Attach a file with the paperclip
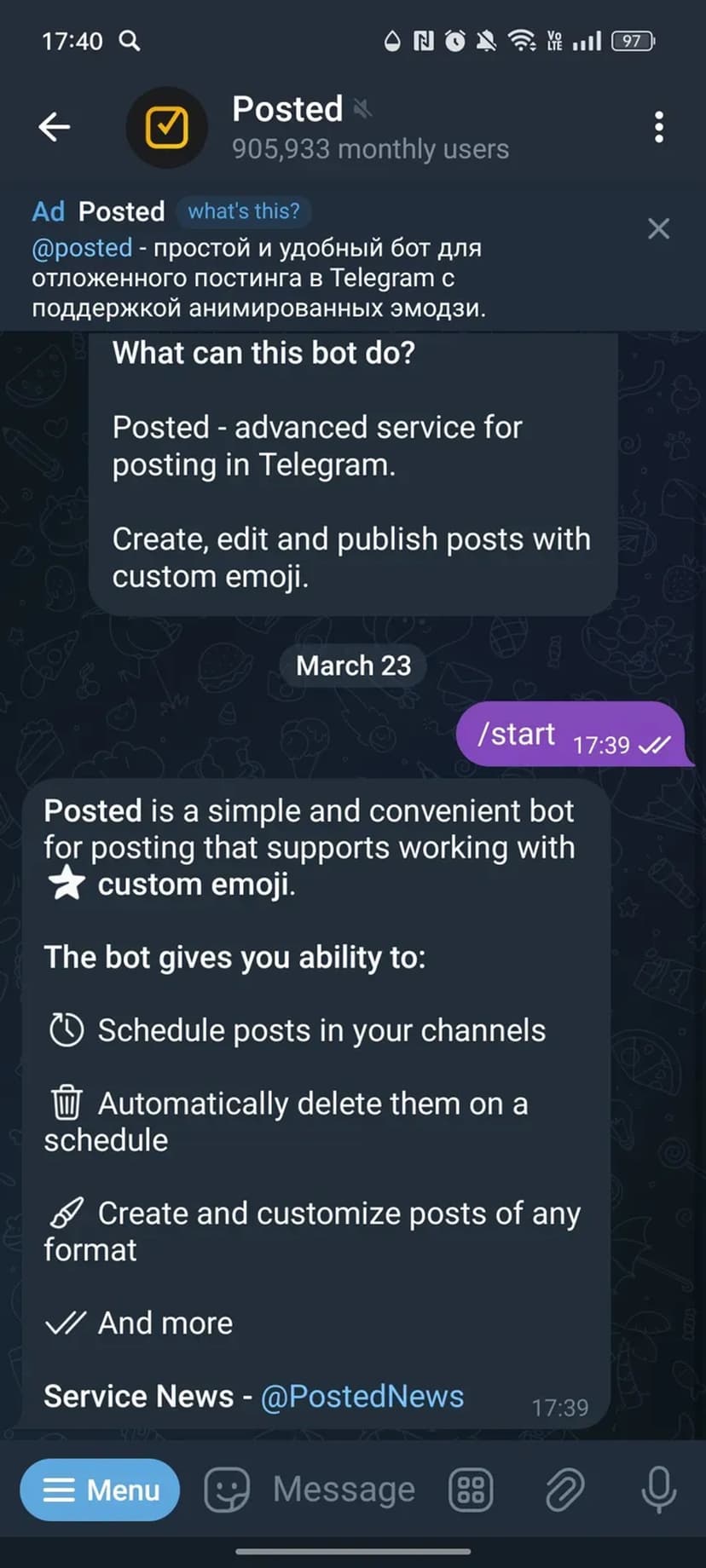 tap(564, 1490)
